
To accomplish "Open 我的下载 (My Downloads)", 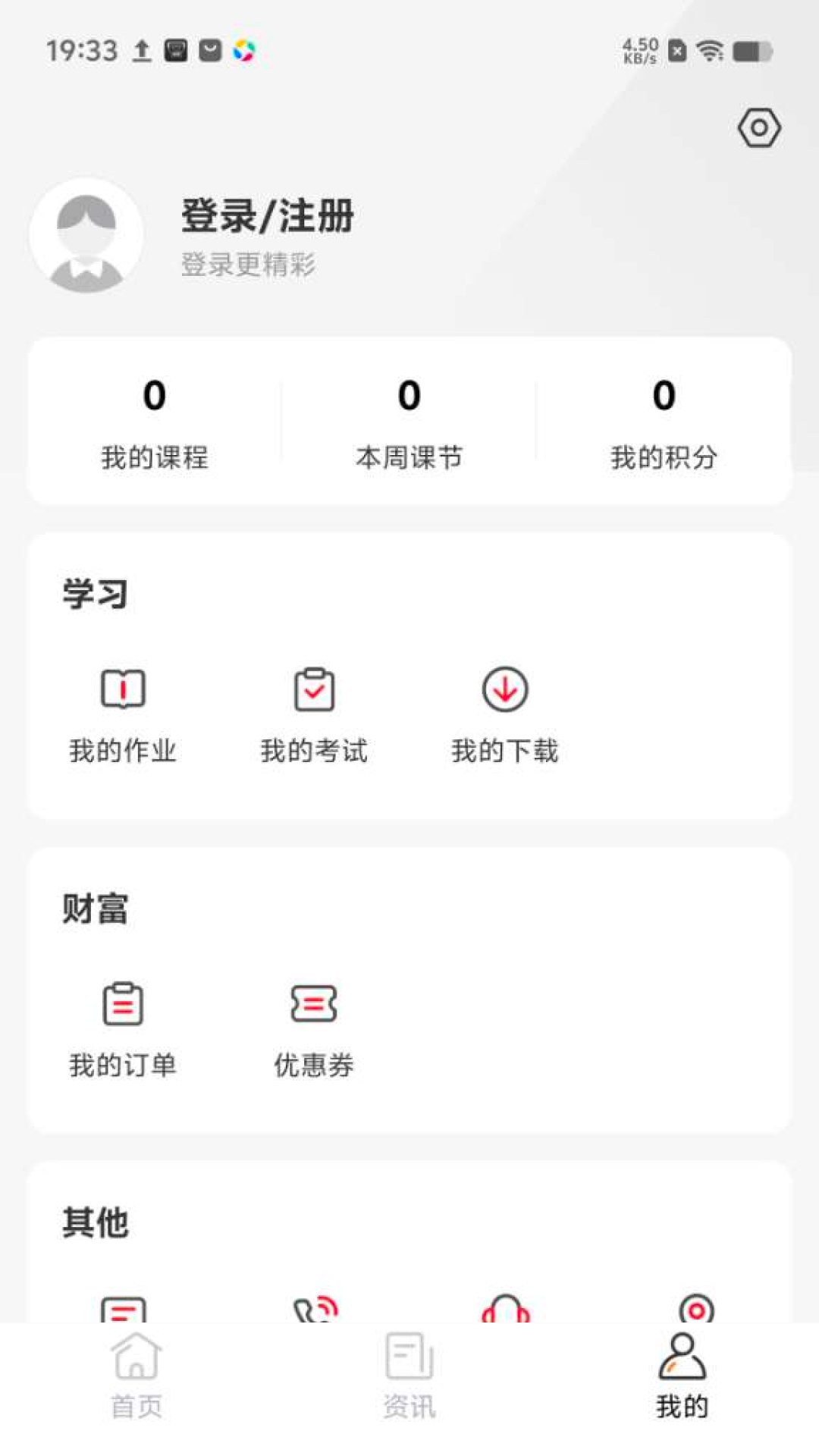I will pyautogui.click(x=504, y=711).
